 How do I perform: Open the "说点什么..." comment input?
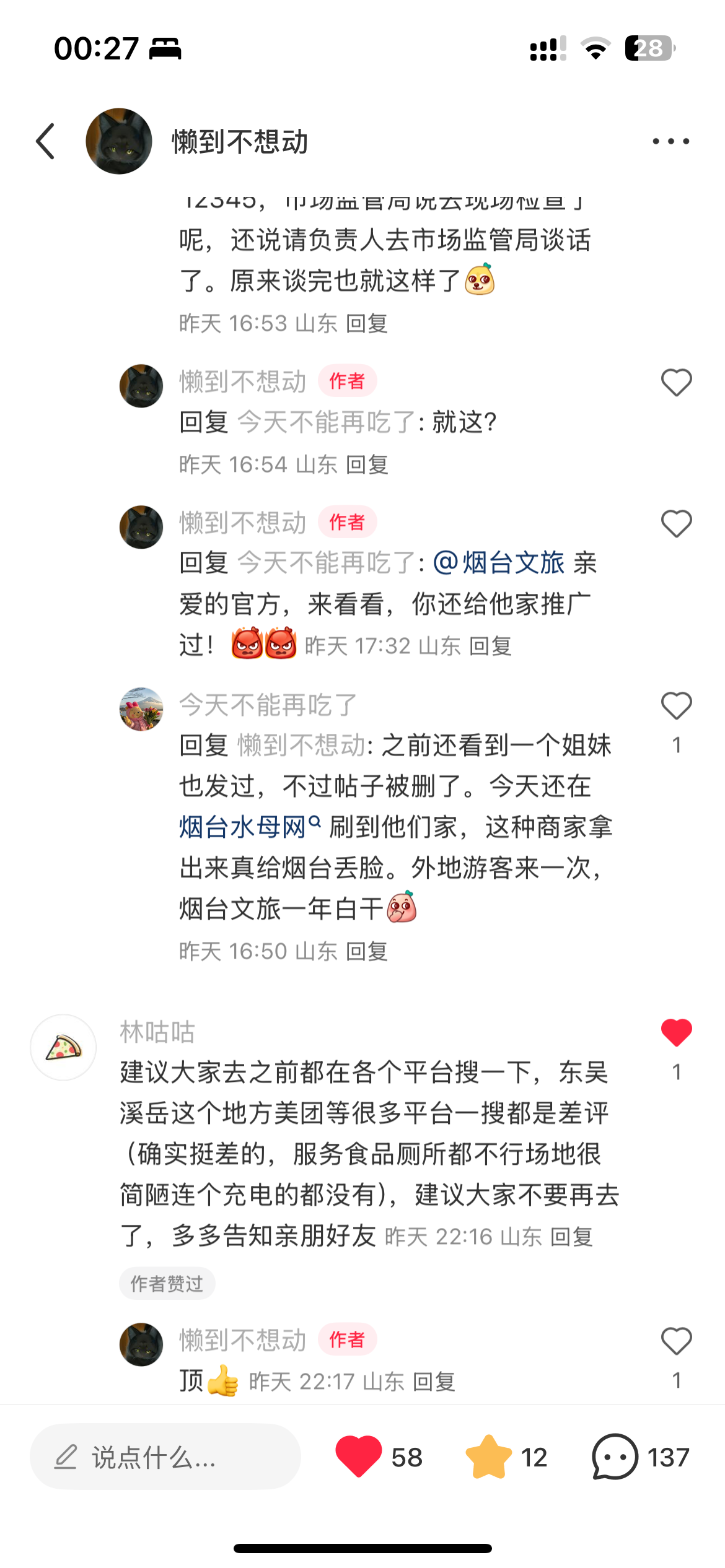pos(165,1457)
